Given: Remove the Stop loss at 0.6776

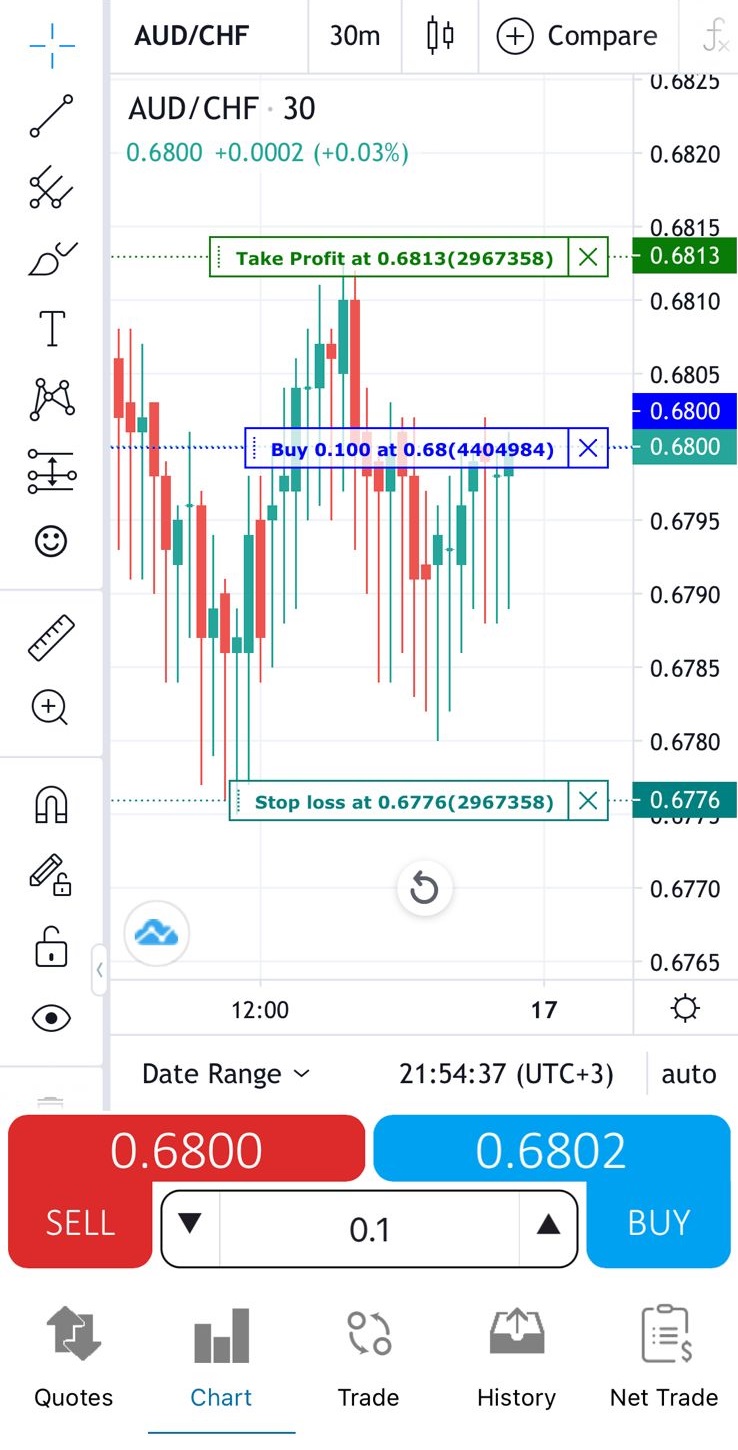Looking at the screenshot, I should pyautogui.click(x=588, y=801).
